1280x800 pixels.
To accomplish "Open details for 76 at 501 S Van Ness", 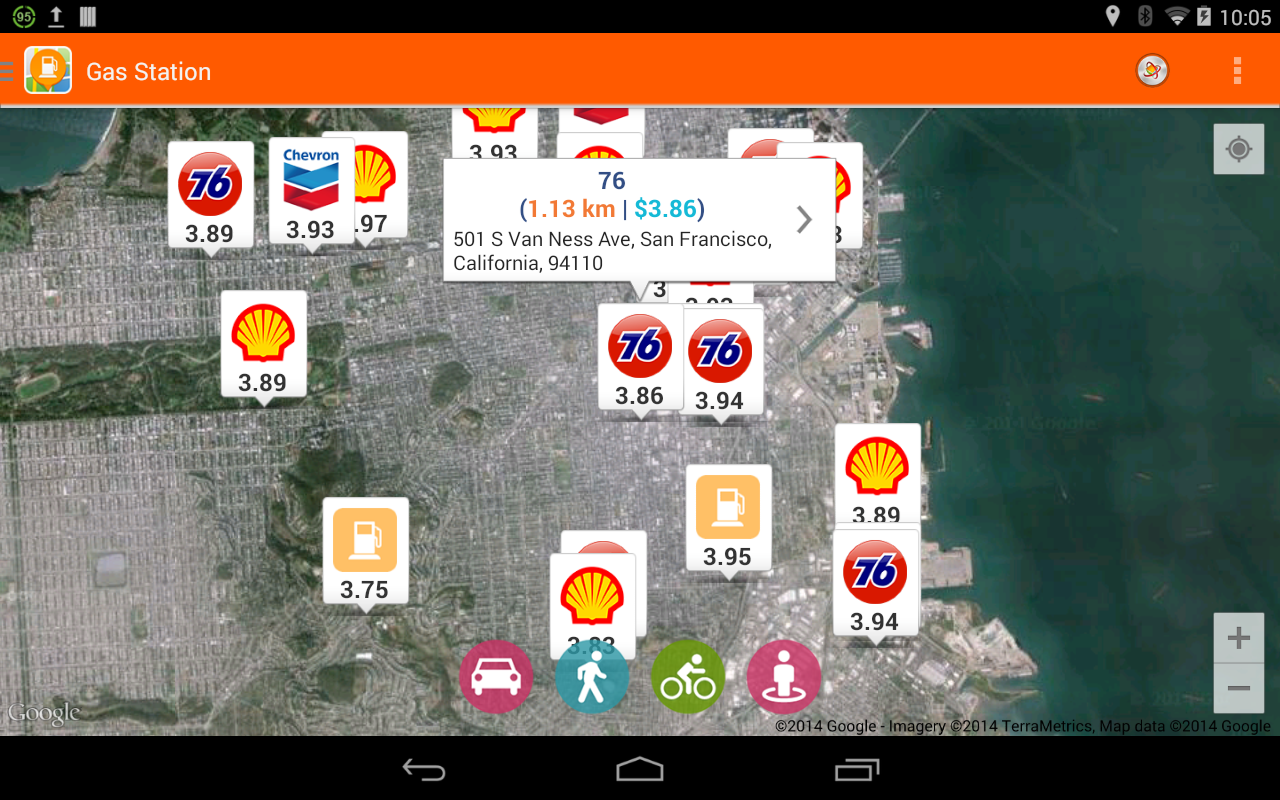I will tap(804, 220).
